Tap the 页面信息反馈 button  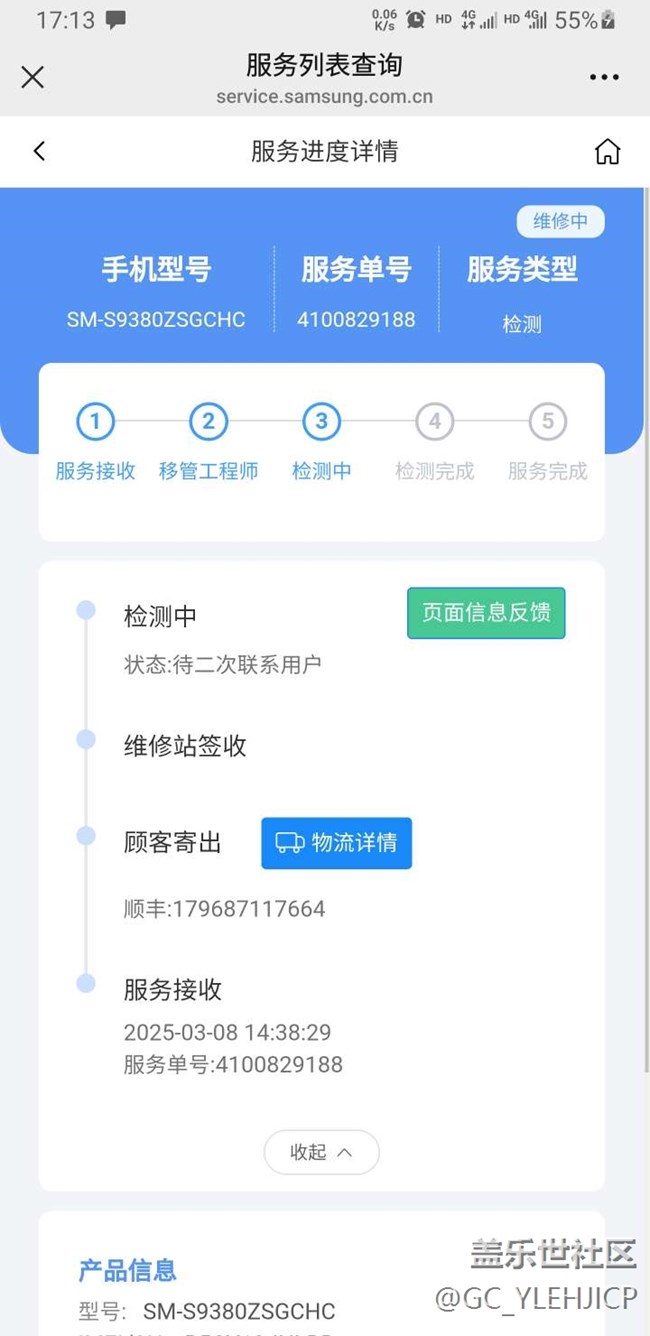pyautogui.click(x=486, y=613)
